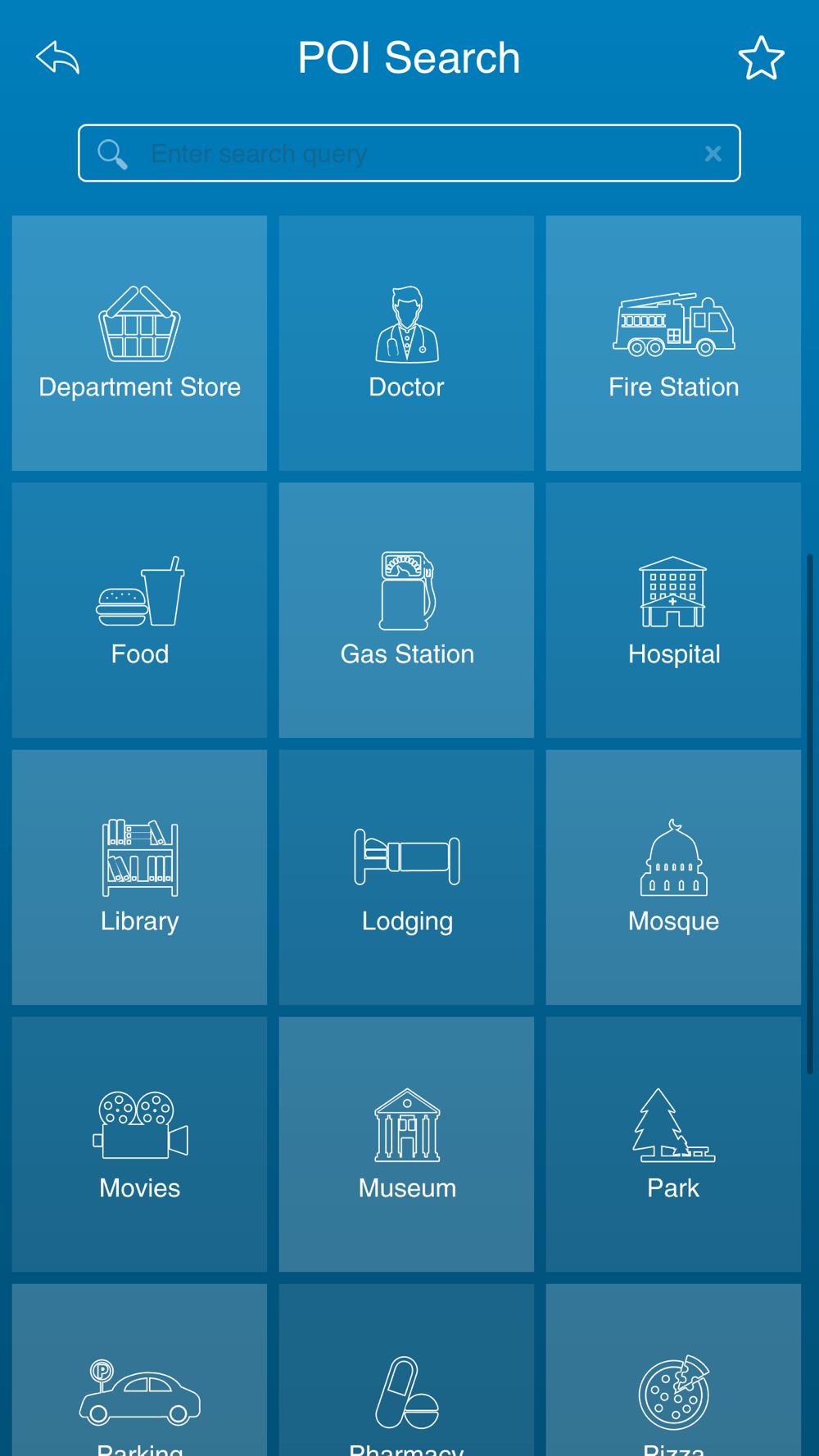Open the Doctor category
The height and width of the screenshot is (1456, 819).
(406, 343)
